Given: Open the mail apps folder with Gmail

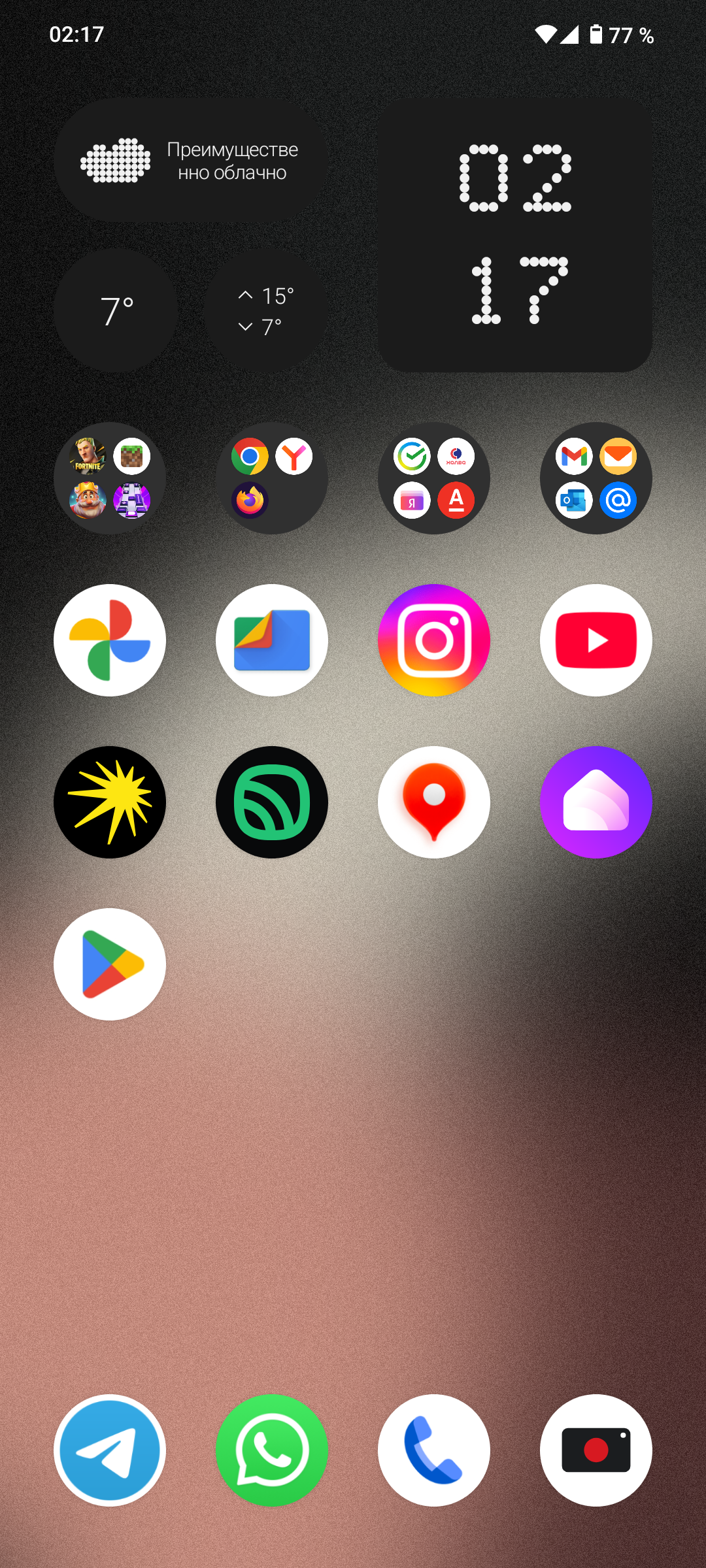Looking at the screenshot, I should [596, 478].
